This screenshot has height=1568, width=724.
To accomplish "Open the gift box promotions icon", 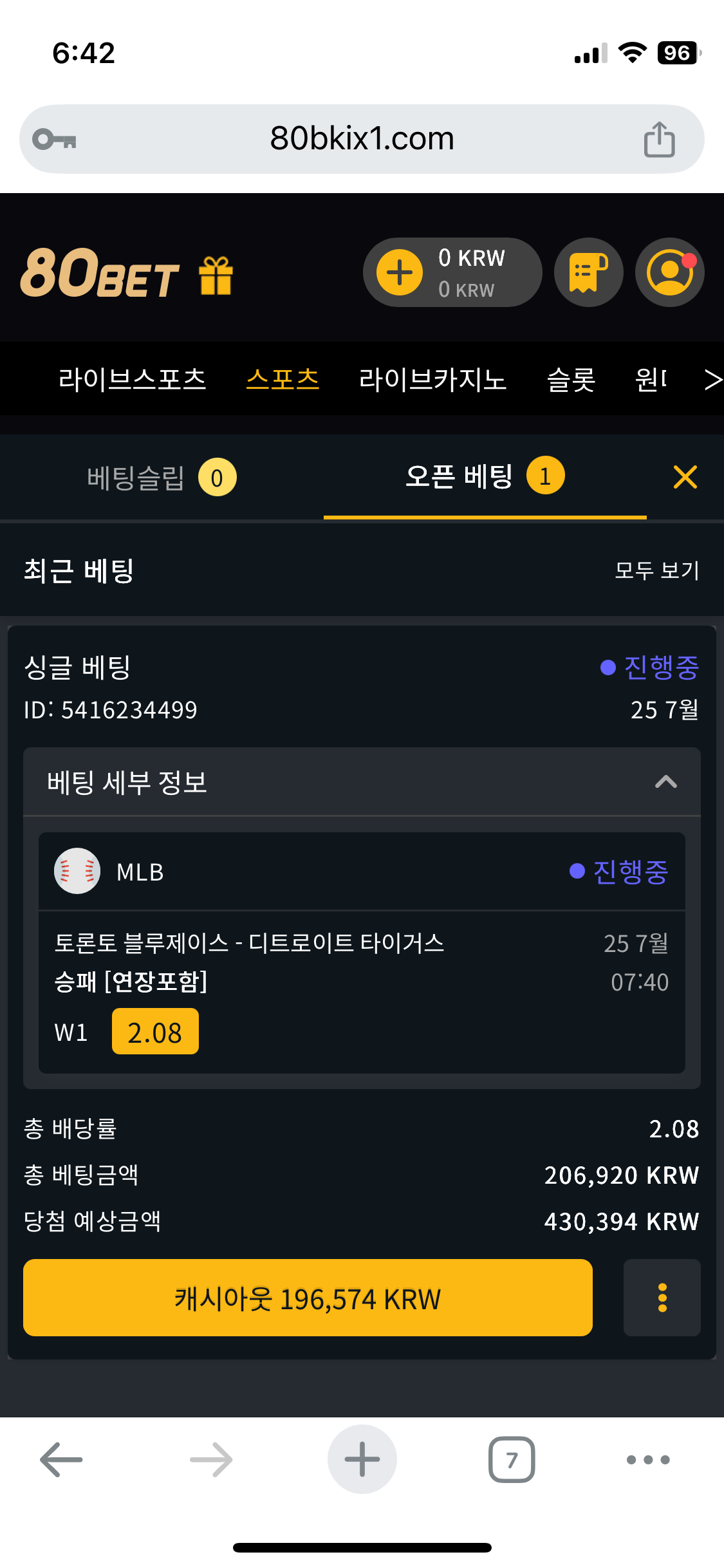I will tap(216, 275).
